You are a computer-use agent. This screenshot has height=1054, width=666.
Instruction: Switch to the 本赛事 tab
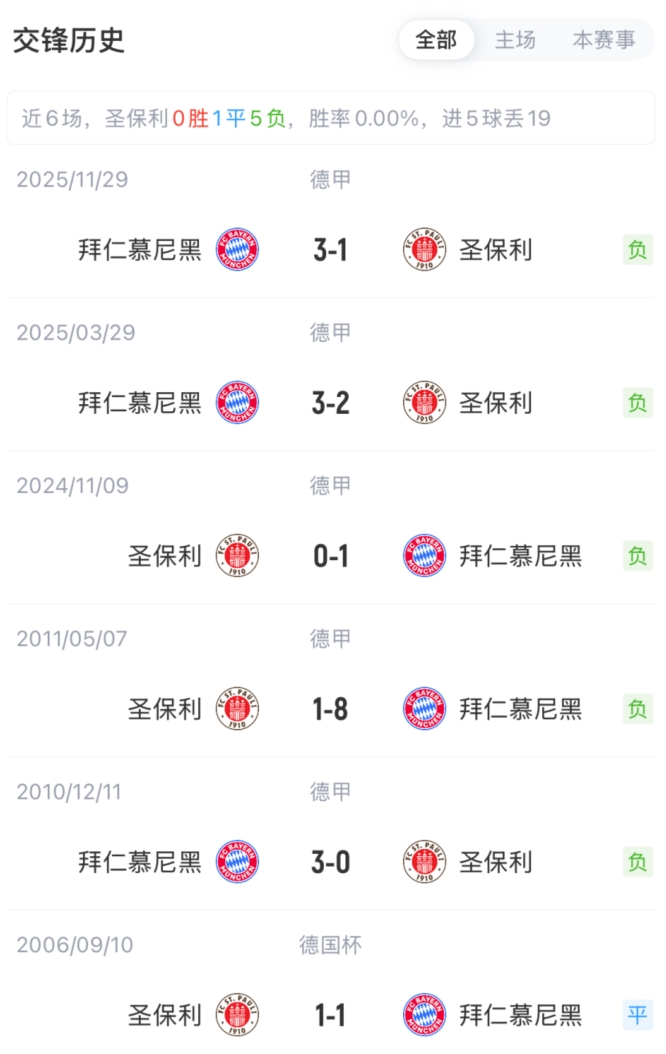pos(604,40)
